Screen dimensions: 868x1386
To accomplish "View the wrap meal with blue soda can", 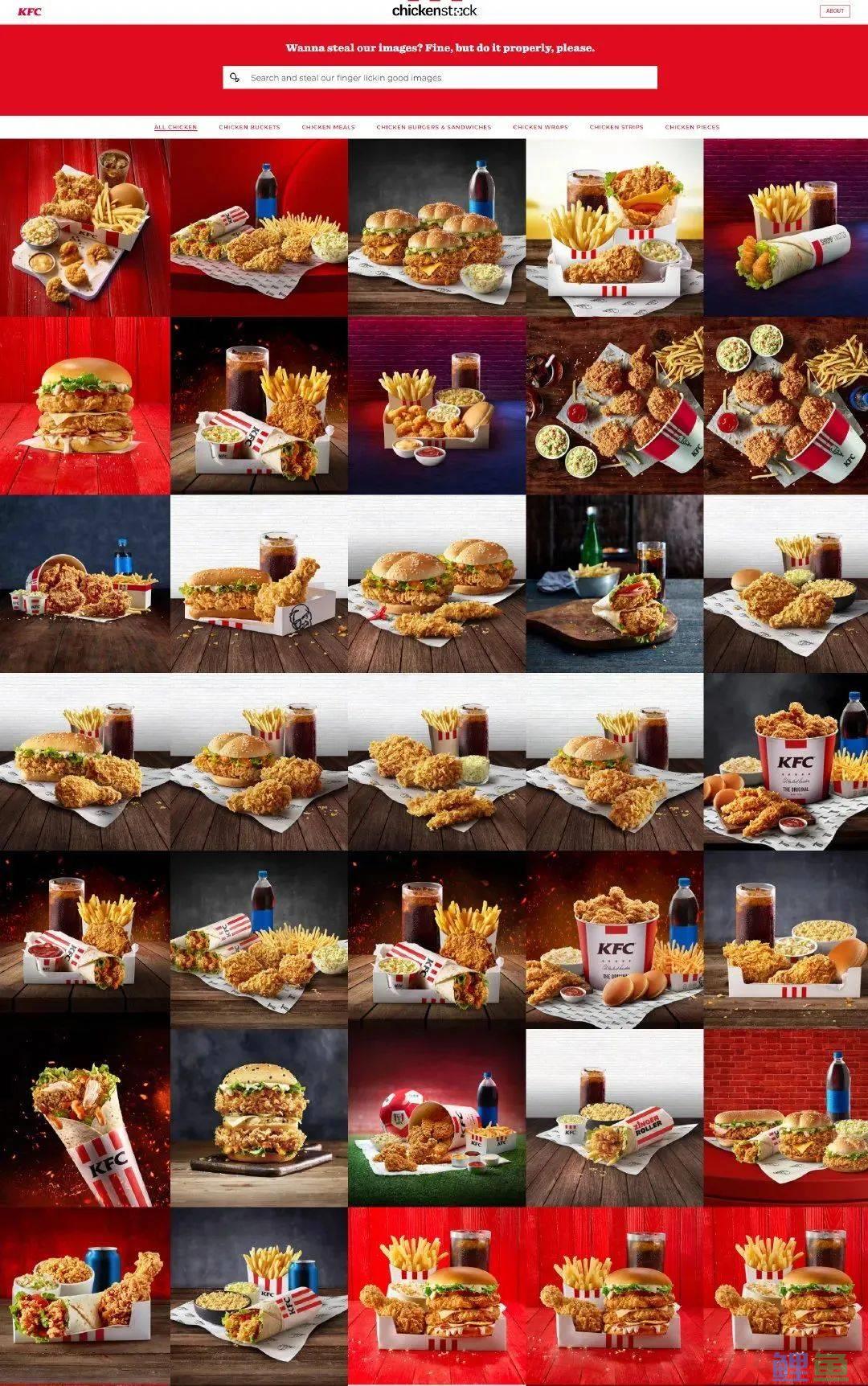I will pos(84,1296).
